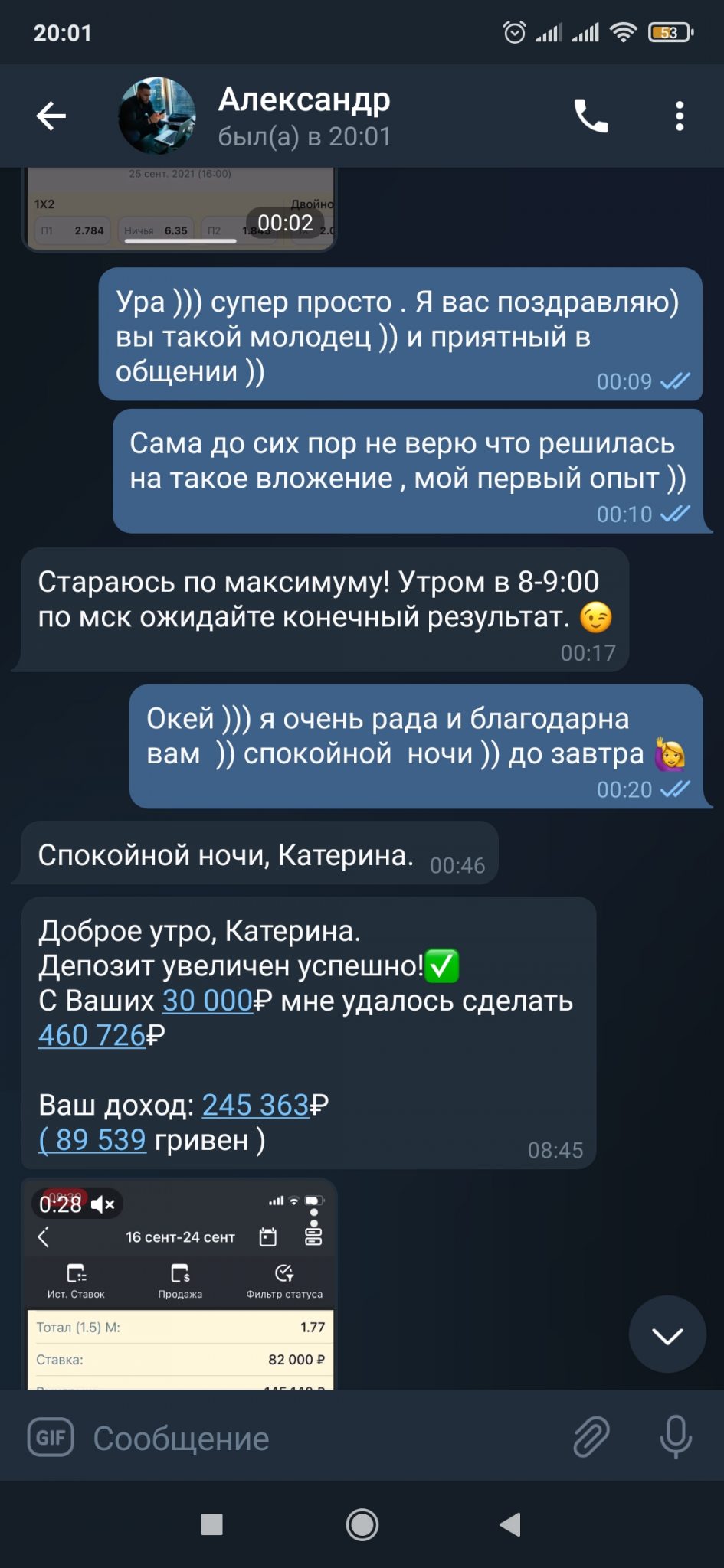Viewport: 724px width, 1568px height.
Task: Open the GIF picker
Action: pos(51,1437)
